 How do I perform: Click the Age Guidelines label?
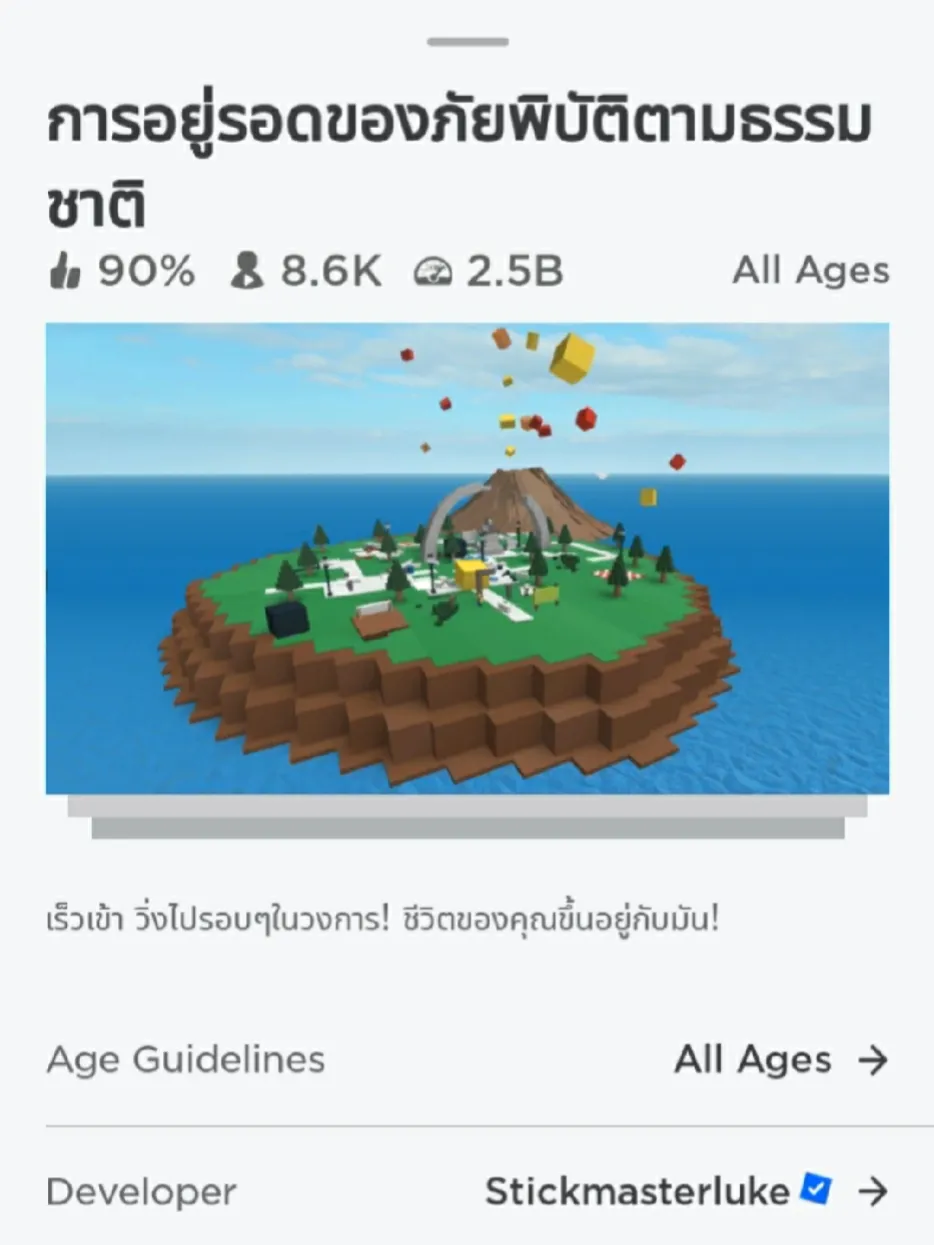coord(186,1060)
